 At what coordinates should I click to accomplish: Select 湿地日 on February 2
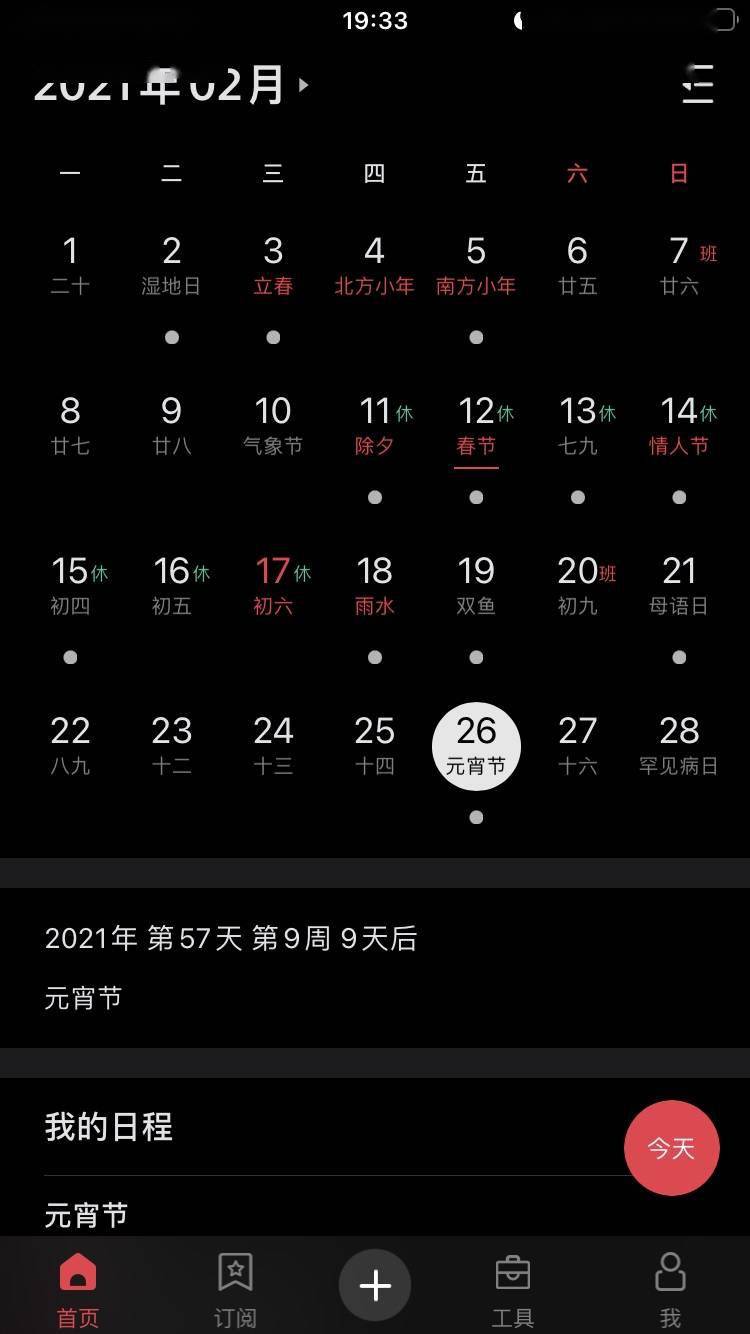tap(172, 265)
